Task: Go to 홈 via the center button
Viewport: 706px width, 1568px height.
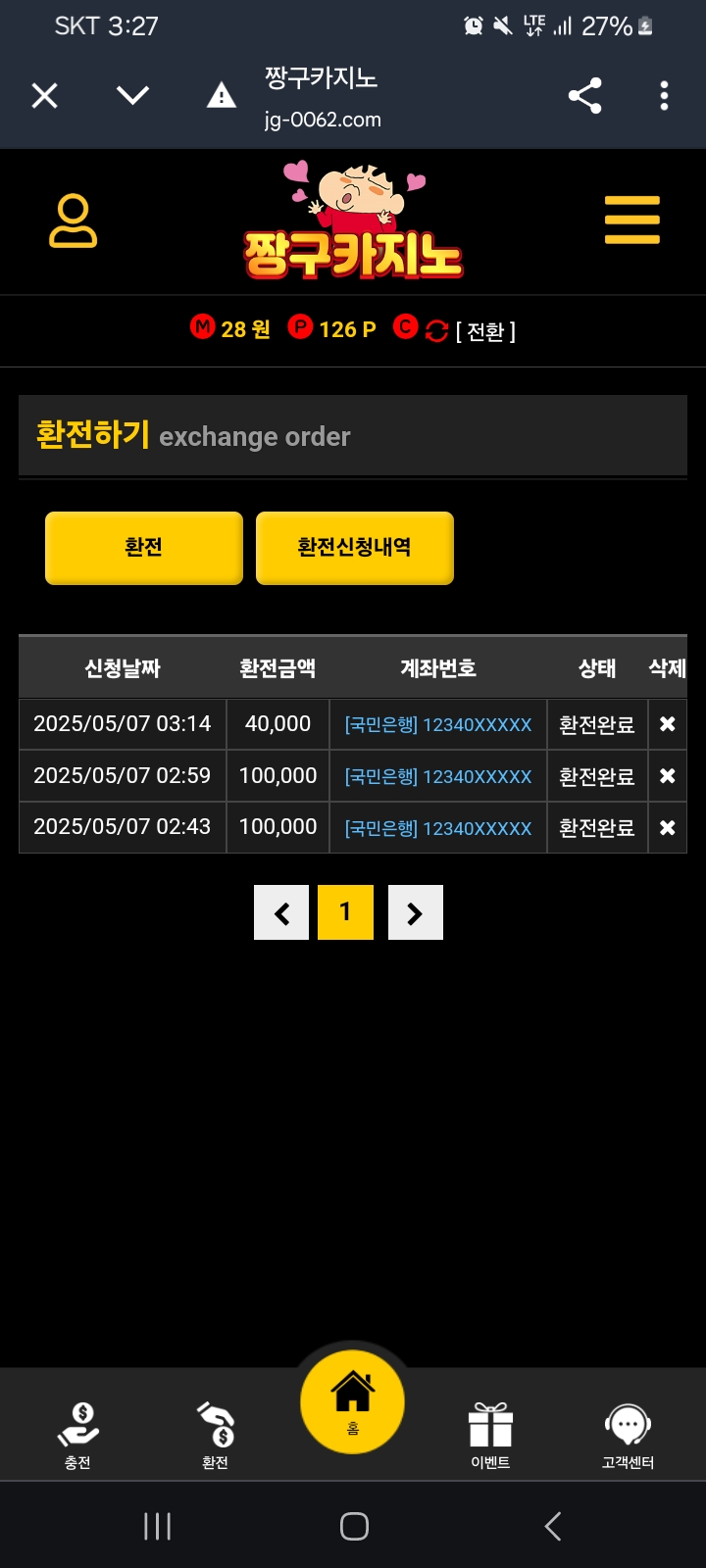Action: point(353,1401)
